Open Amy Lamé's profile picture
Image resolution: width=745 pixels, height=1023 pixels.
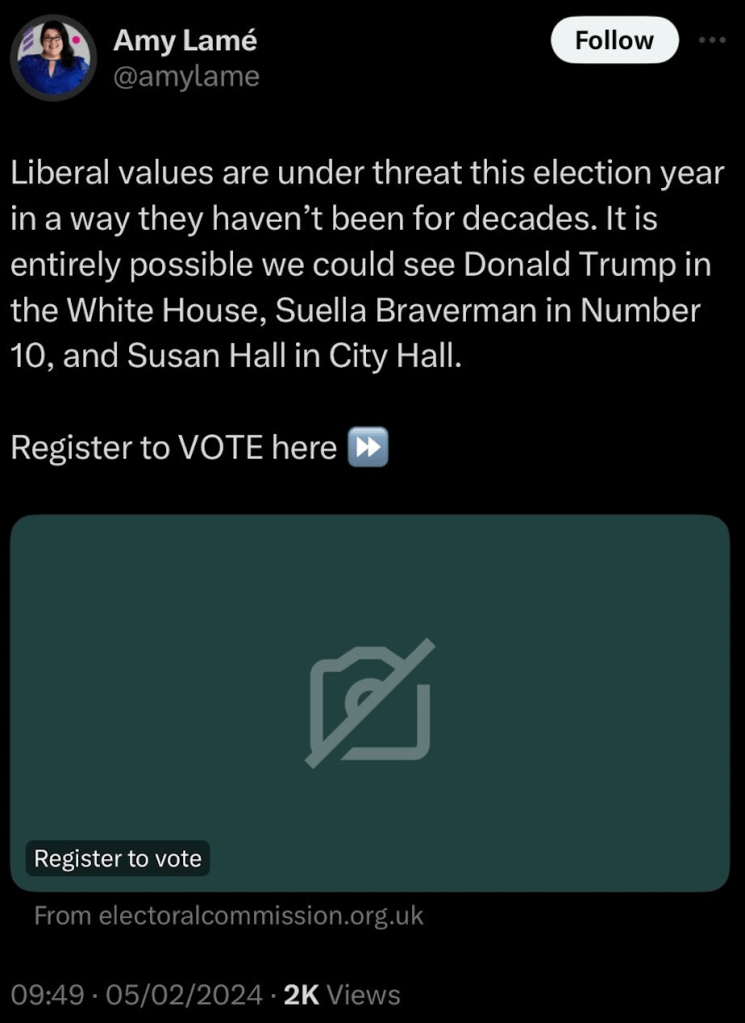[x=52, y=58]
